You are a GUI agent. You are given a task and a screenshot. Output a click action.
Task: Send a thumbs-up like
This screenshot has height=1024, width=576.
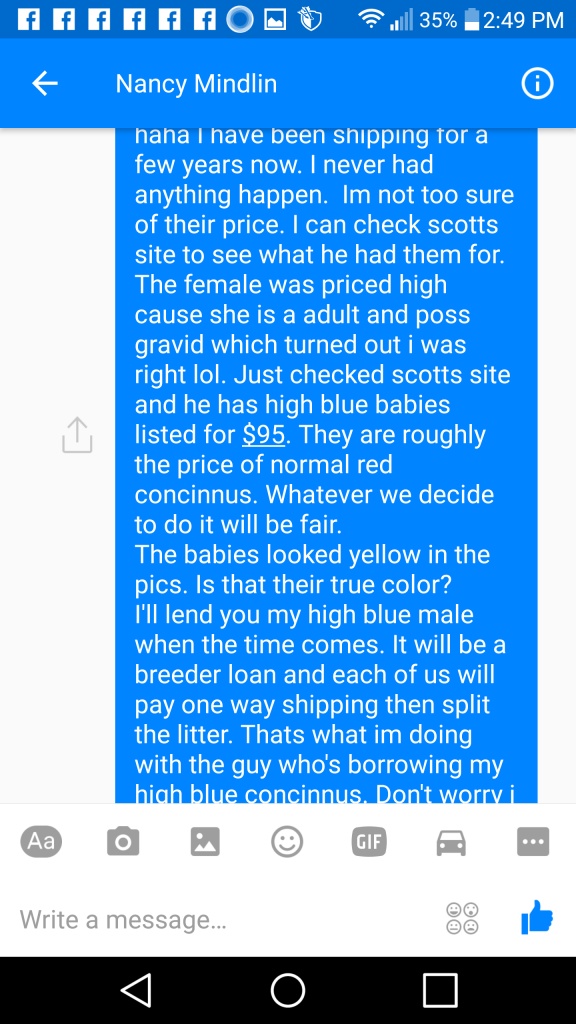pos(537,918)
